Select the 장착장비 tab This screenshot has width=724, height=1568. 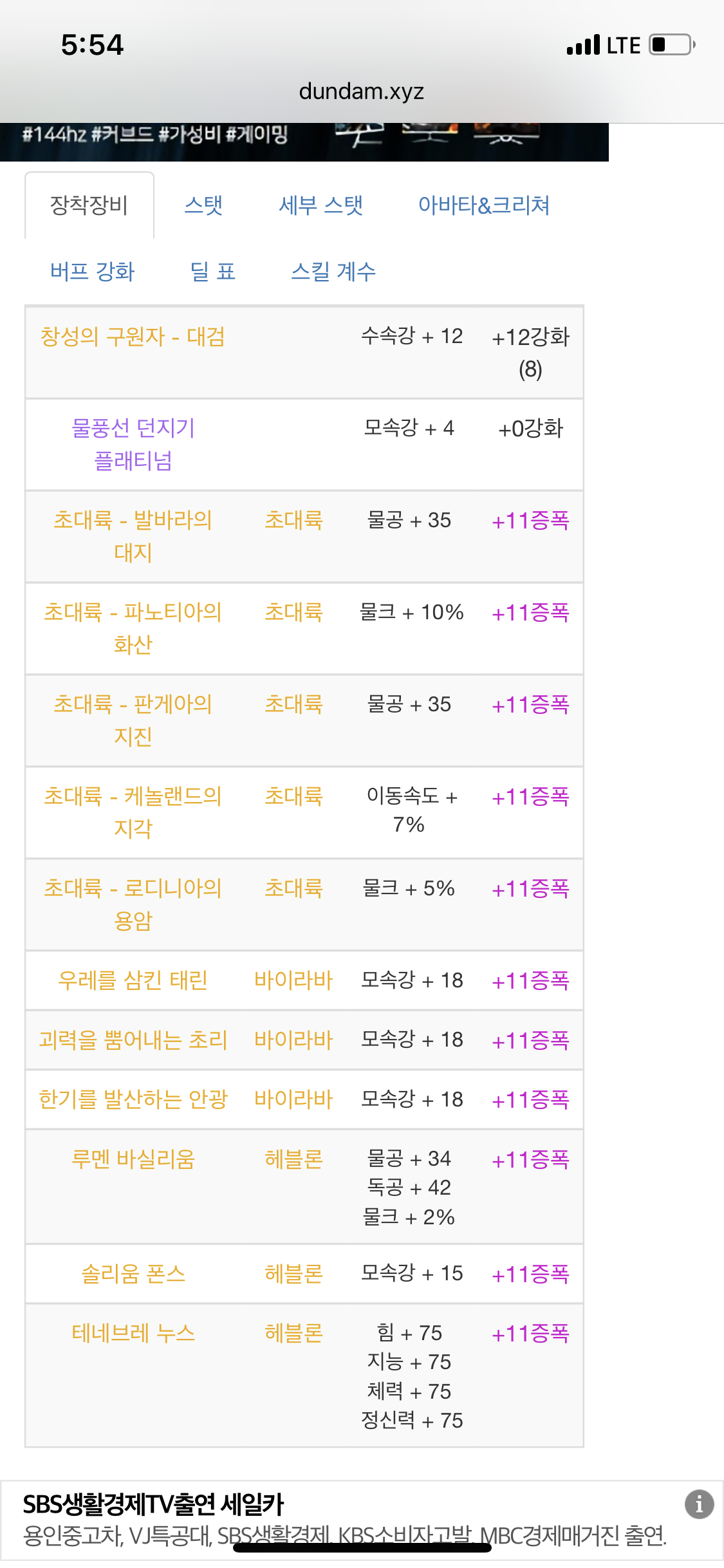coord(89,205)
